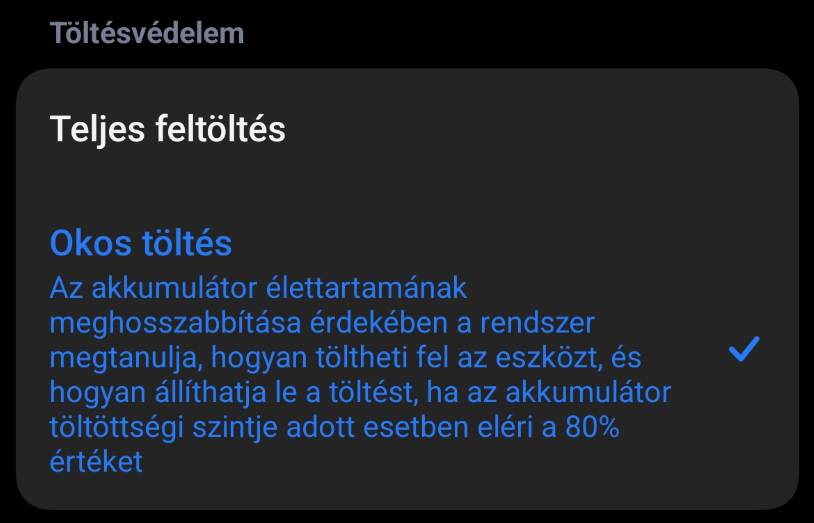Viewport: 814px width, 523px height.
Task: Select the Teljes feltöltés option
Action: pos(168,130)
